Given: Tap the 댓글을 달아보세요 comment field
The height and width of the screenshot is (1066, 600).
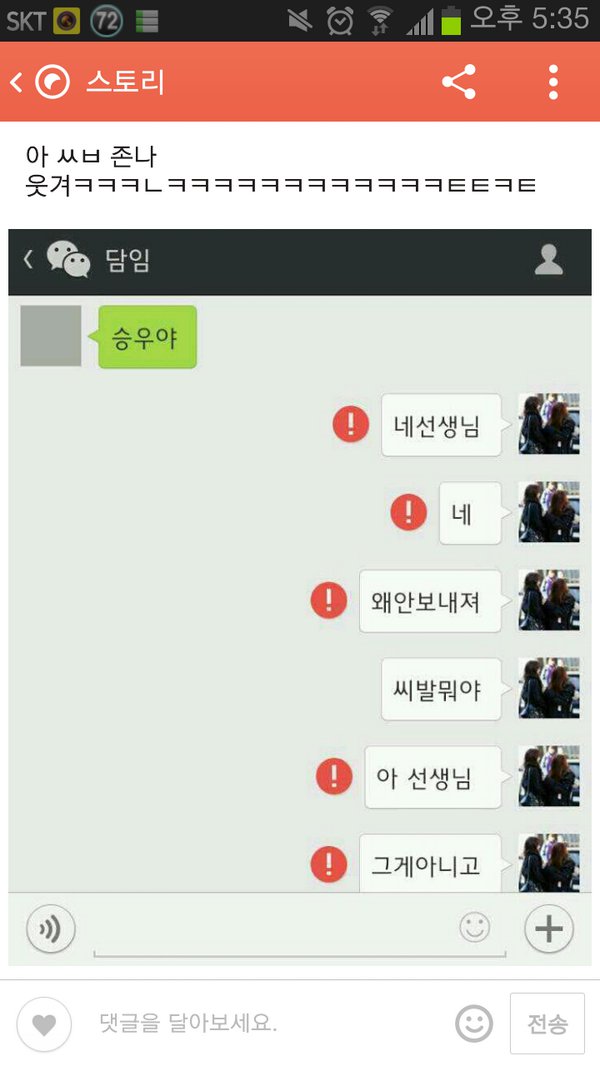Looking at the screenshot, I should coord(272,1022).
